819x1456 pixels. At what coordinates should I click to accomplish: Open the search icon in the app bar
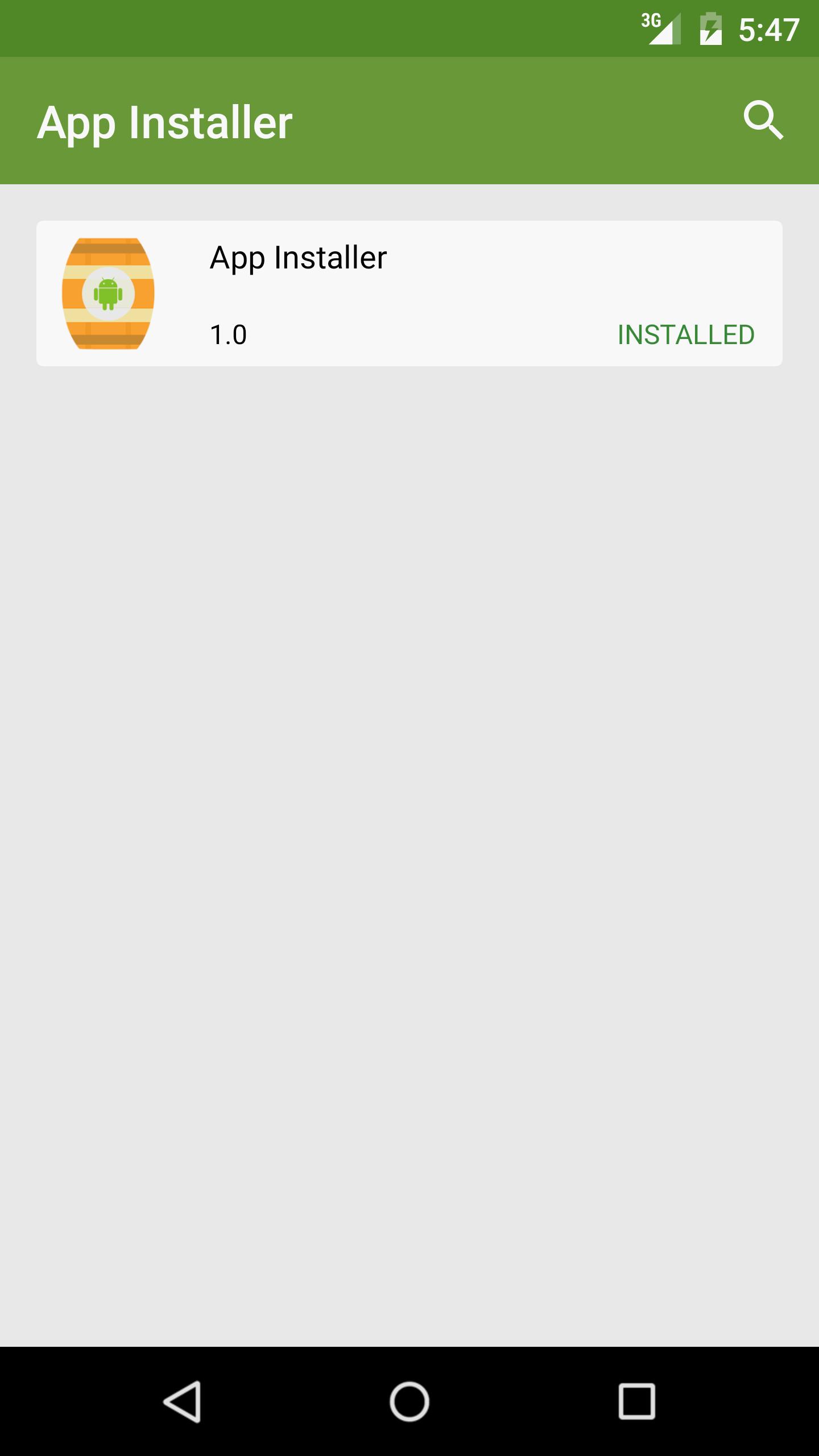[763, 121]
